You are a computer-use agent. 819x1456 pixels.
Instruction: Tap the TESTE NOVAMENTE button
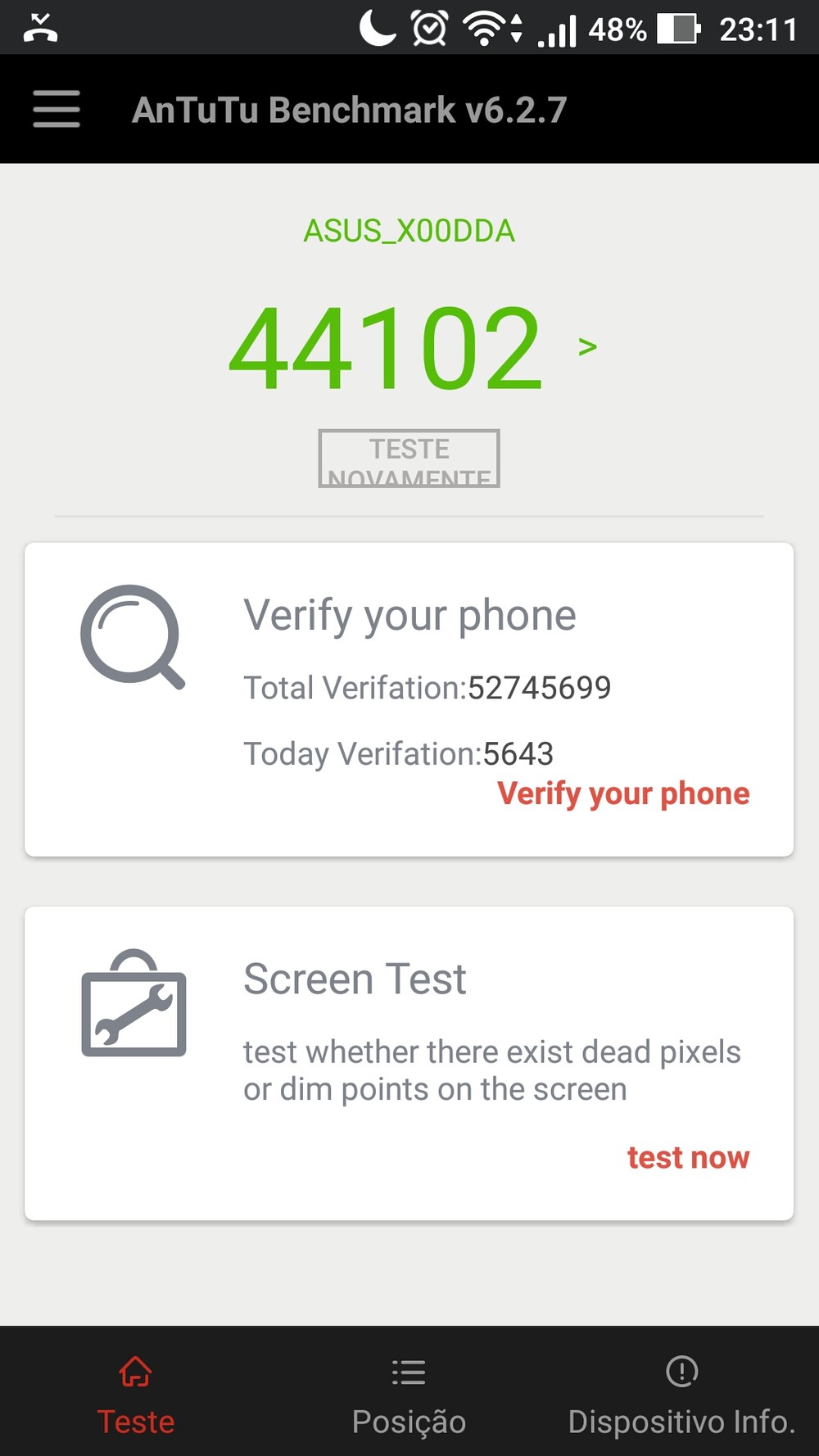point(409,459)
